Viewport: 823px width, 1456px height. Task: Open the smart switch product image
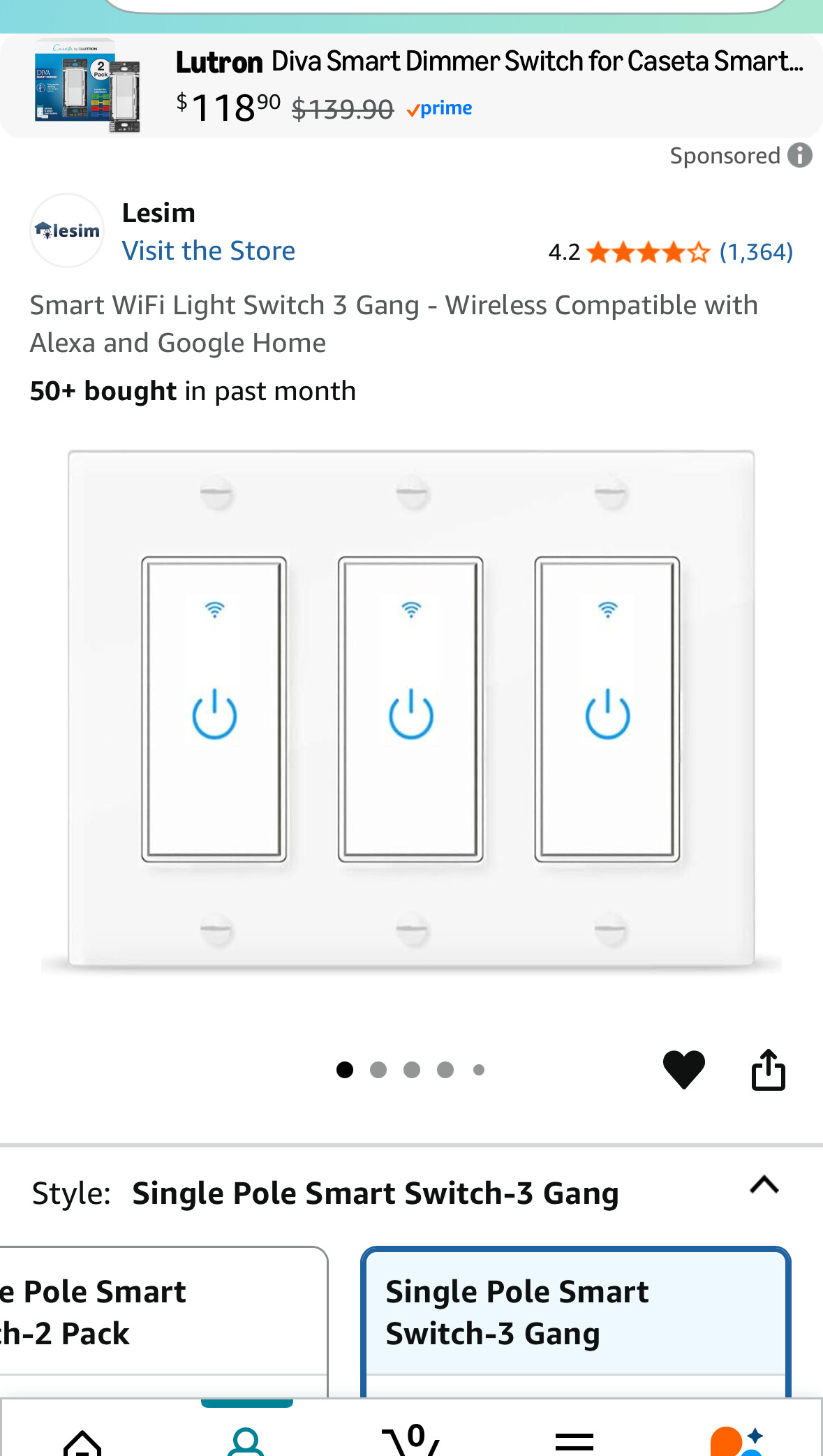point(411,709)
